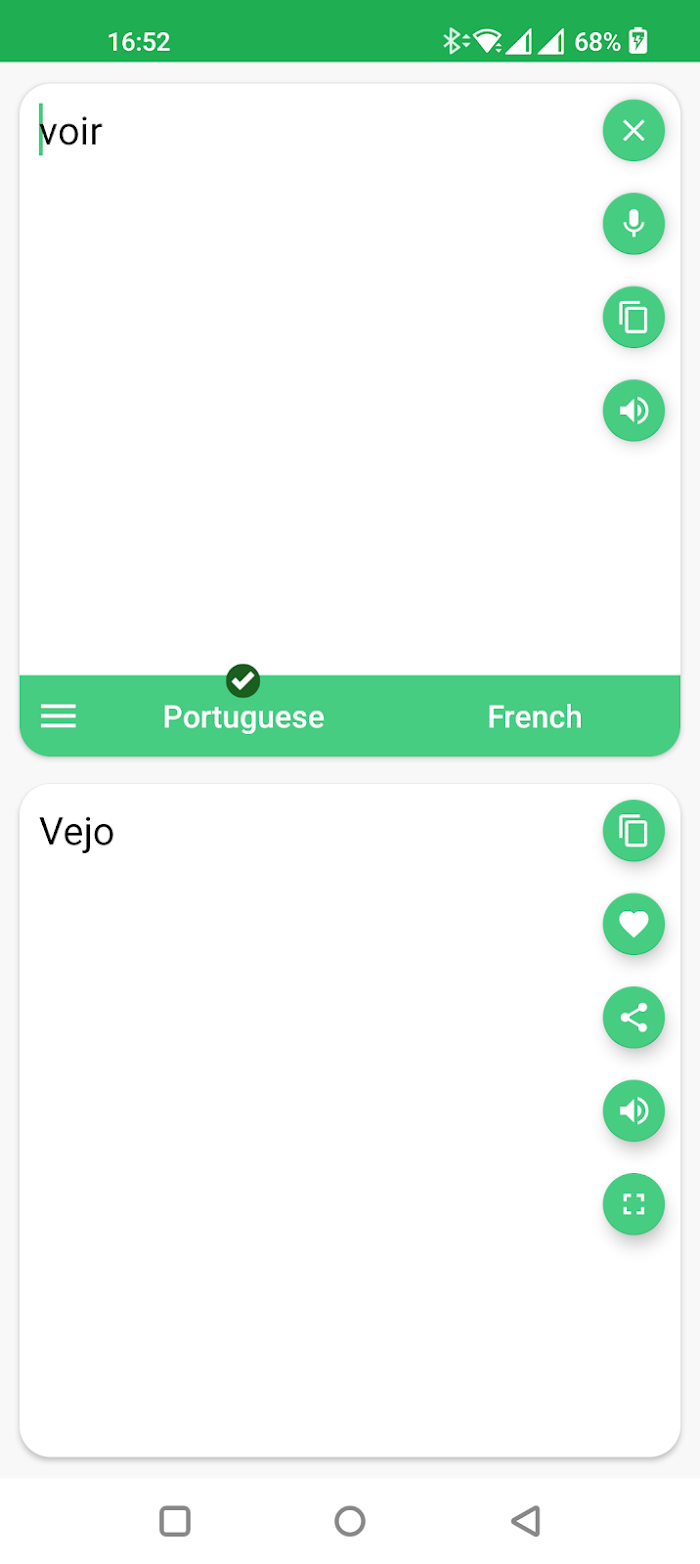Clear the input text with the X button
700x1564 pixels.
click(633, 130)
